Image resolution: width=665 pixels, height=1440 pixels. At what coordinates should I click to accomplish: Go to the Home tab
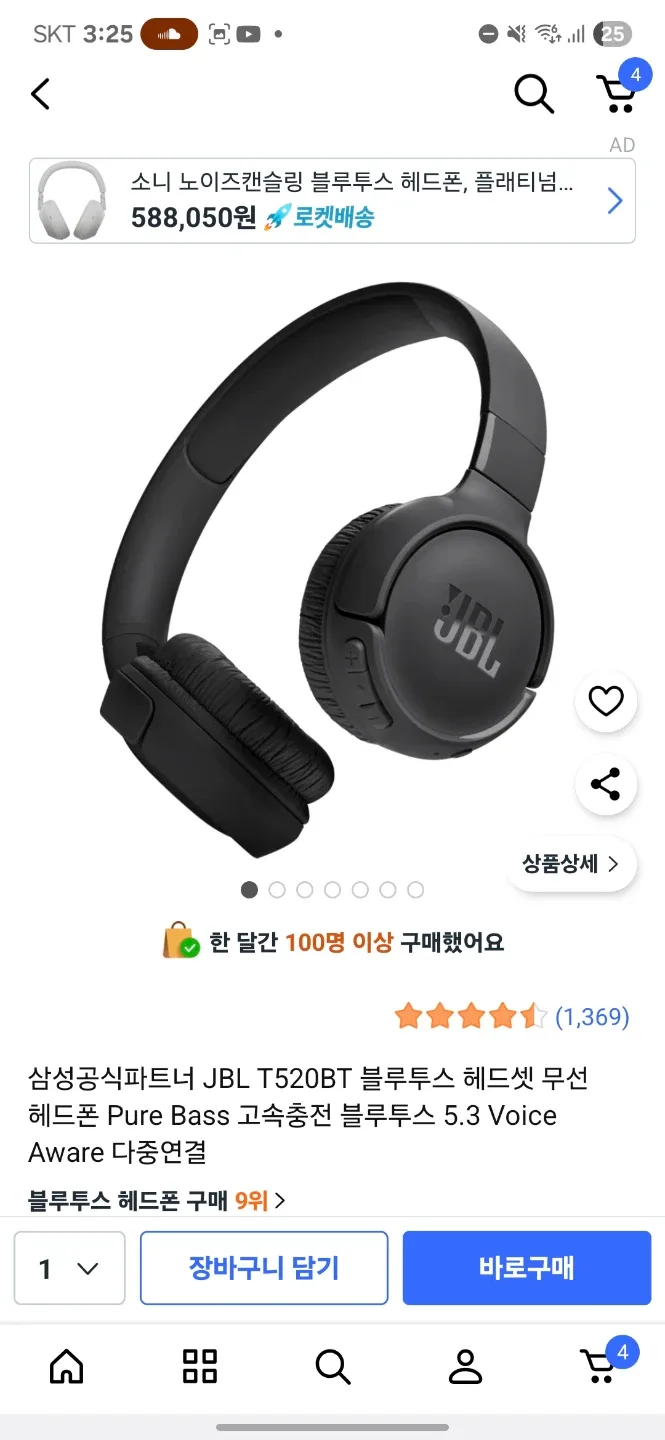[x=66, y=1366]
